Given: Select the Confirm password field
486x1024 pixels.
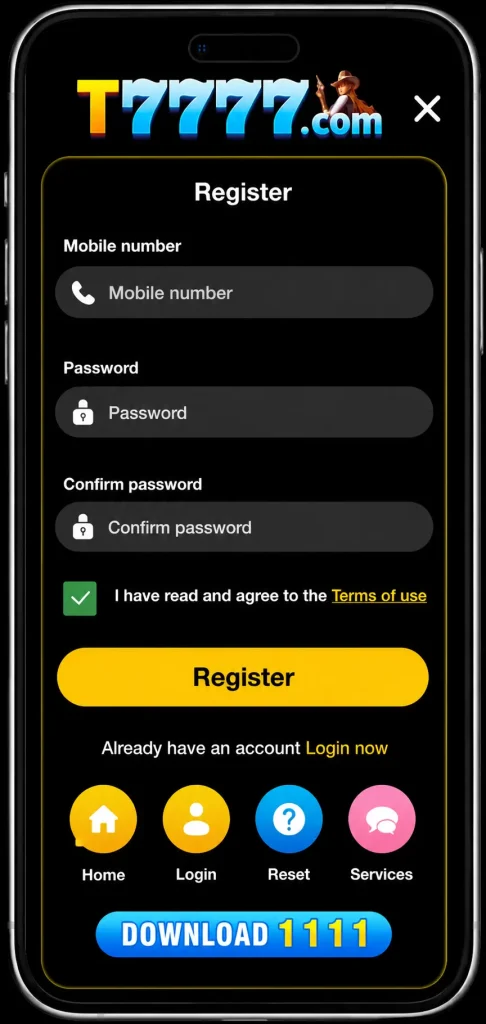Looking at the screenshot, I should tap(244, 527).
